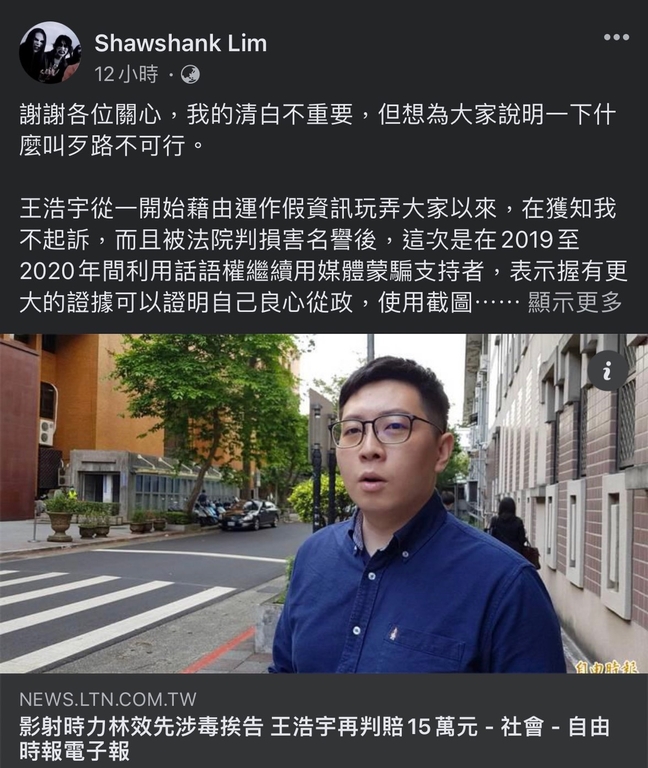Expand the post with 顯示更多
This screenshot has width=648, height=768.
[574, 302]
